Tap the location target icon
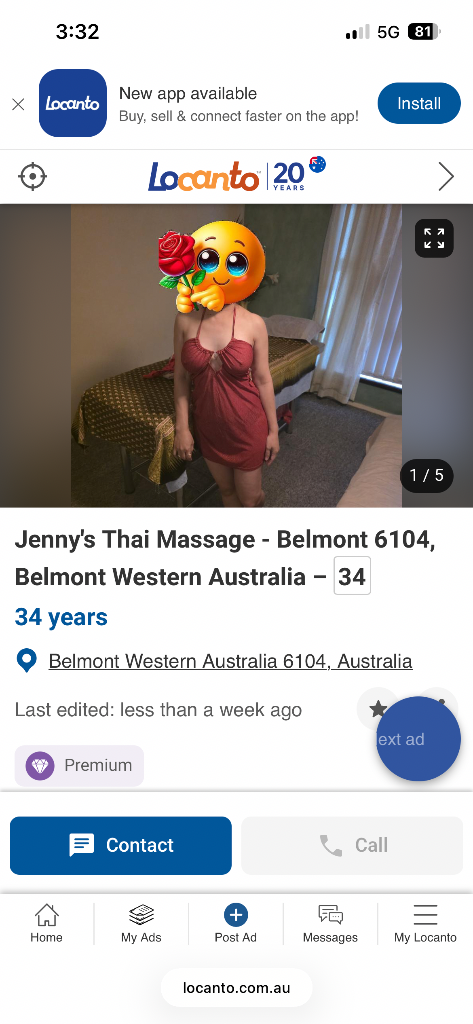The width and height of the screenshot is (473, 1024). (33, 176)
